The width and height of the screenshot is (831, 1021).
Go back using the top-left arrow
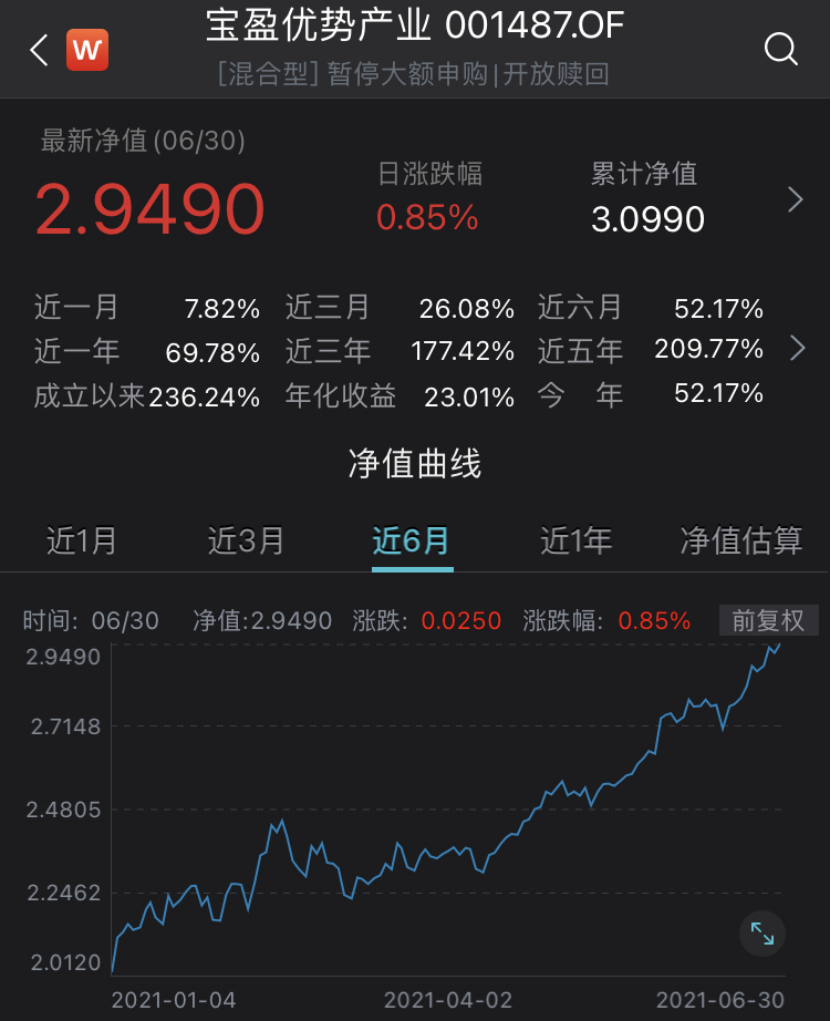click(x=39, y=49)
